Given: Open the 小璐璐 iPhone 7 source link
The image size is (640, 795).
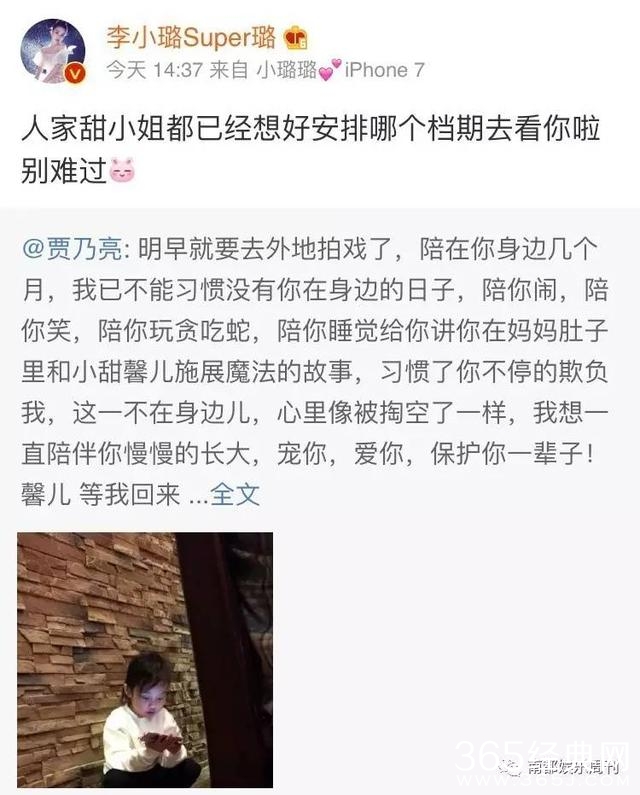Looking at the screenshot, I should tap(340, 70).
